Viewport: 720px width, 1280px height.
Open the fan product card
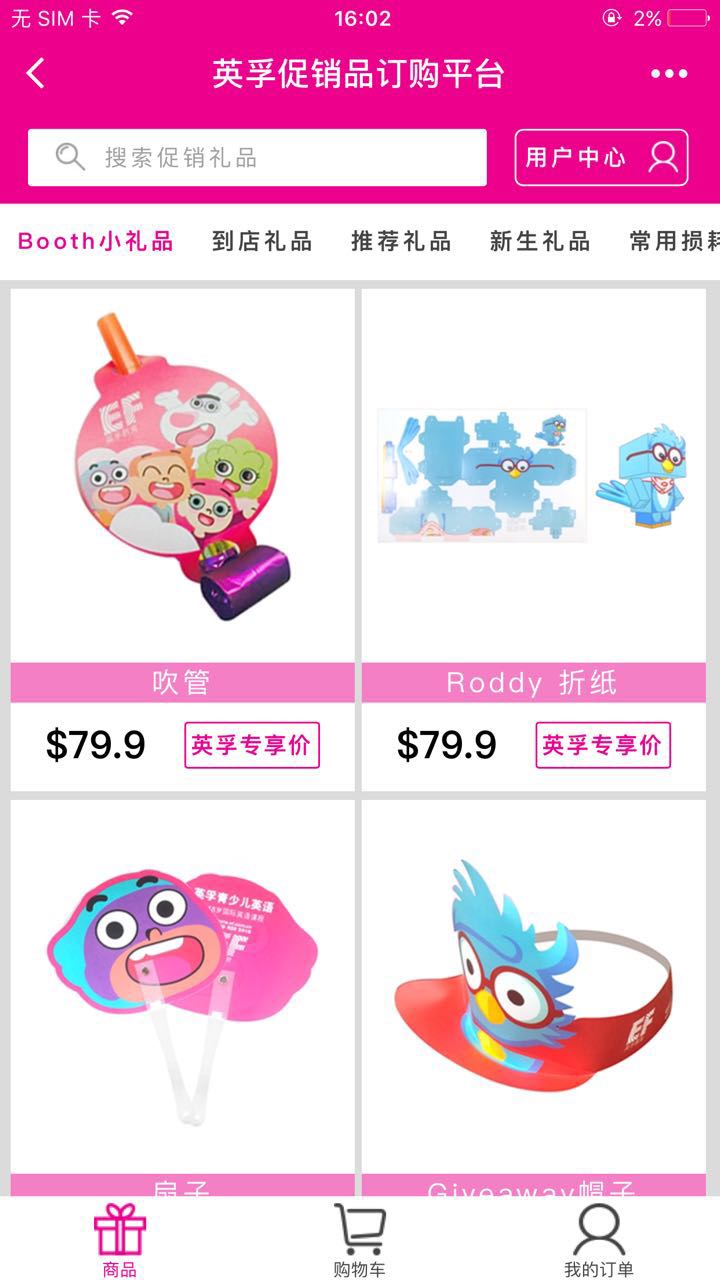pos(183,985)
